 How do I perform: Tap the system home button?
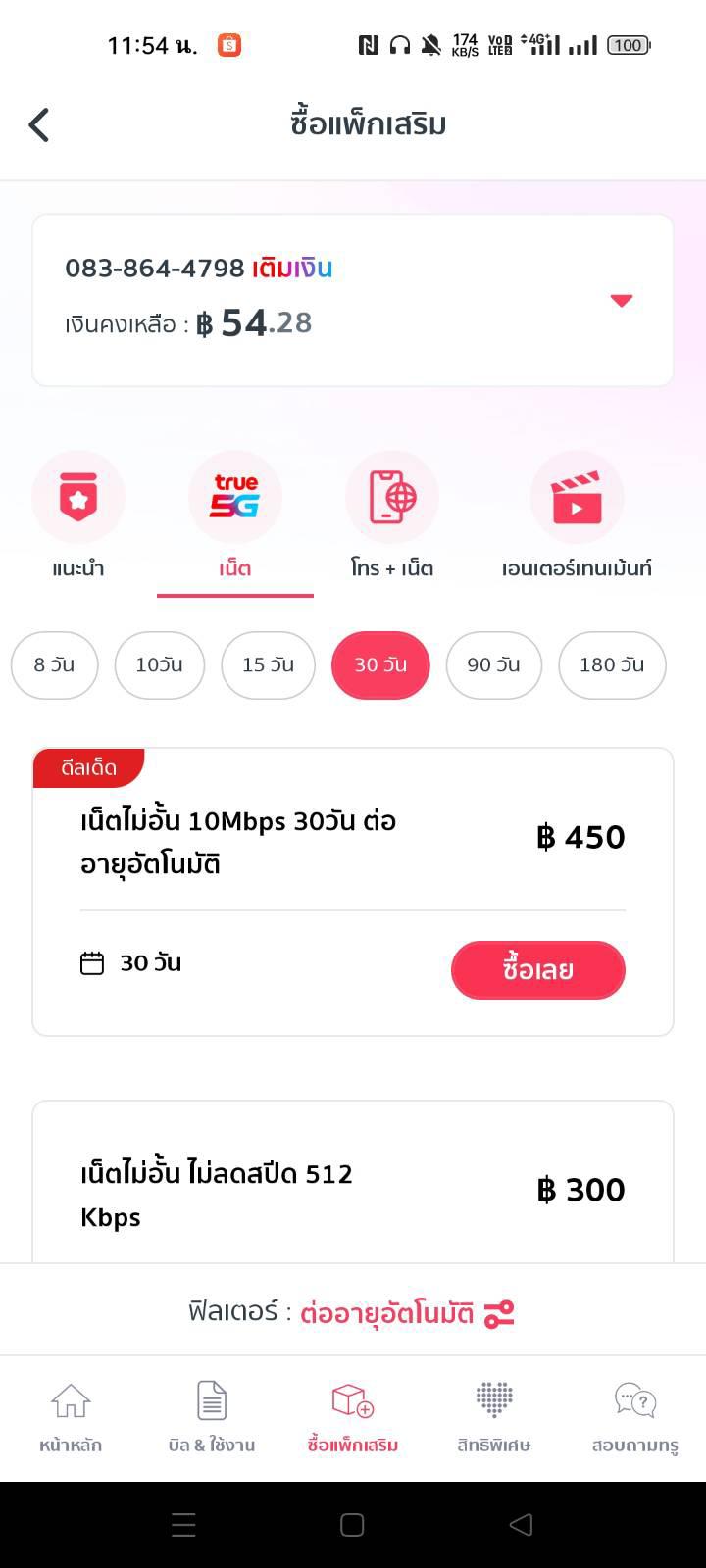pos(352,1525)
